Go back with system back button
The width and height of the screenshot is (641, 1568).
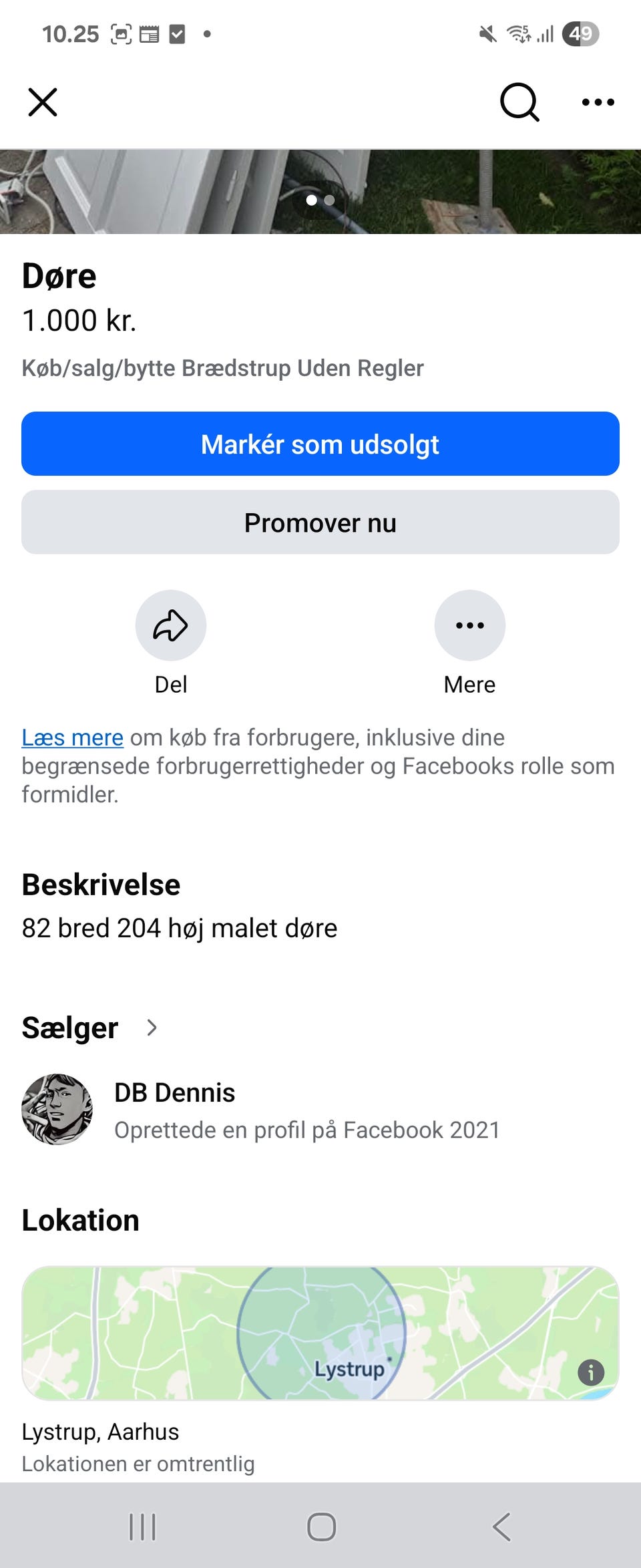click(x=501, y=1527)
